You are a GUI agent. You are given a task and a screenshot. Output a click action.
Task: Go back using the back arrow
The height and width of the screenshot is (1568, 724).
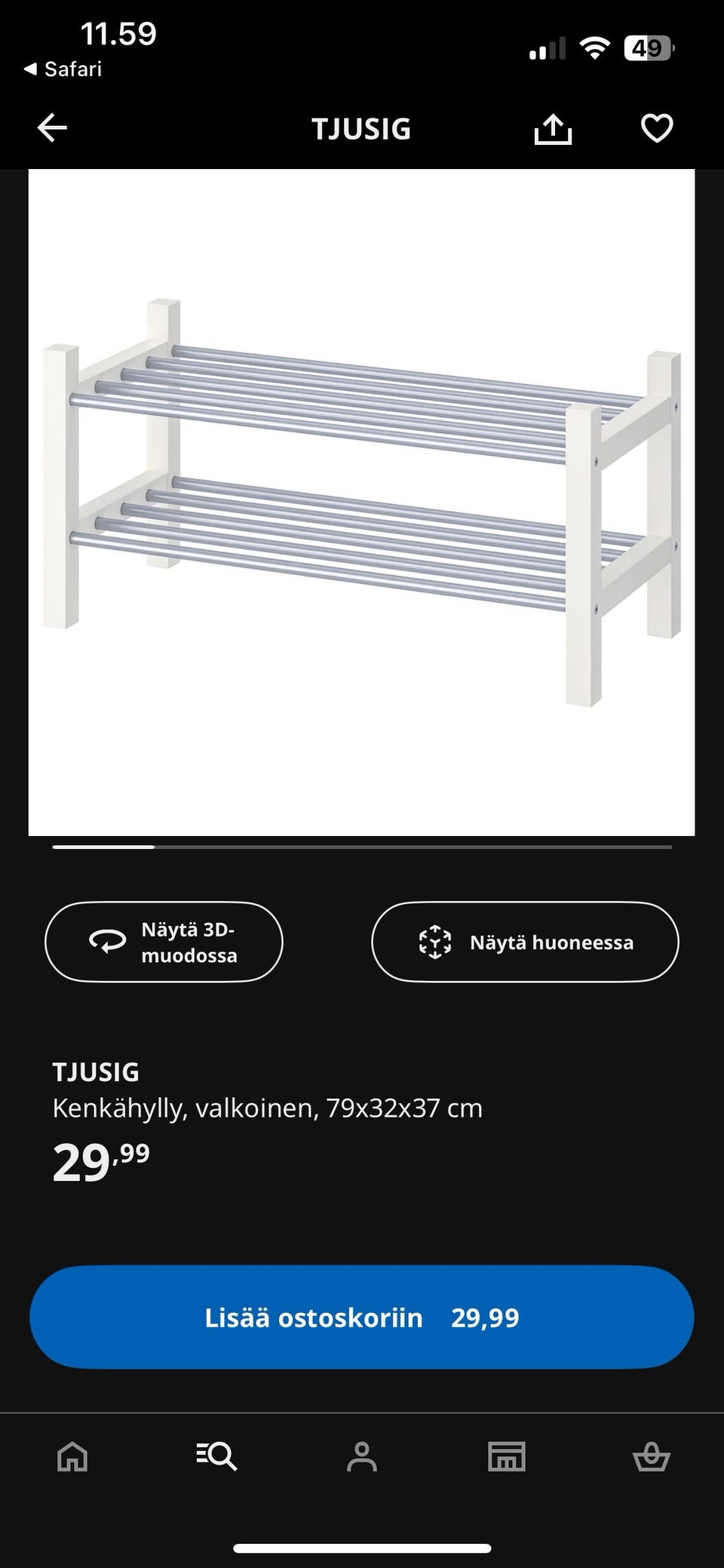pos(51,128)
